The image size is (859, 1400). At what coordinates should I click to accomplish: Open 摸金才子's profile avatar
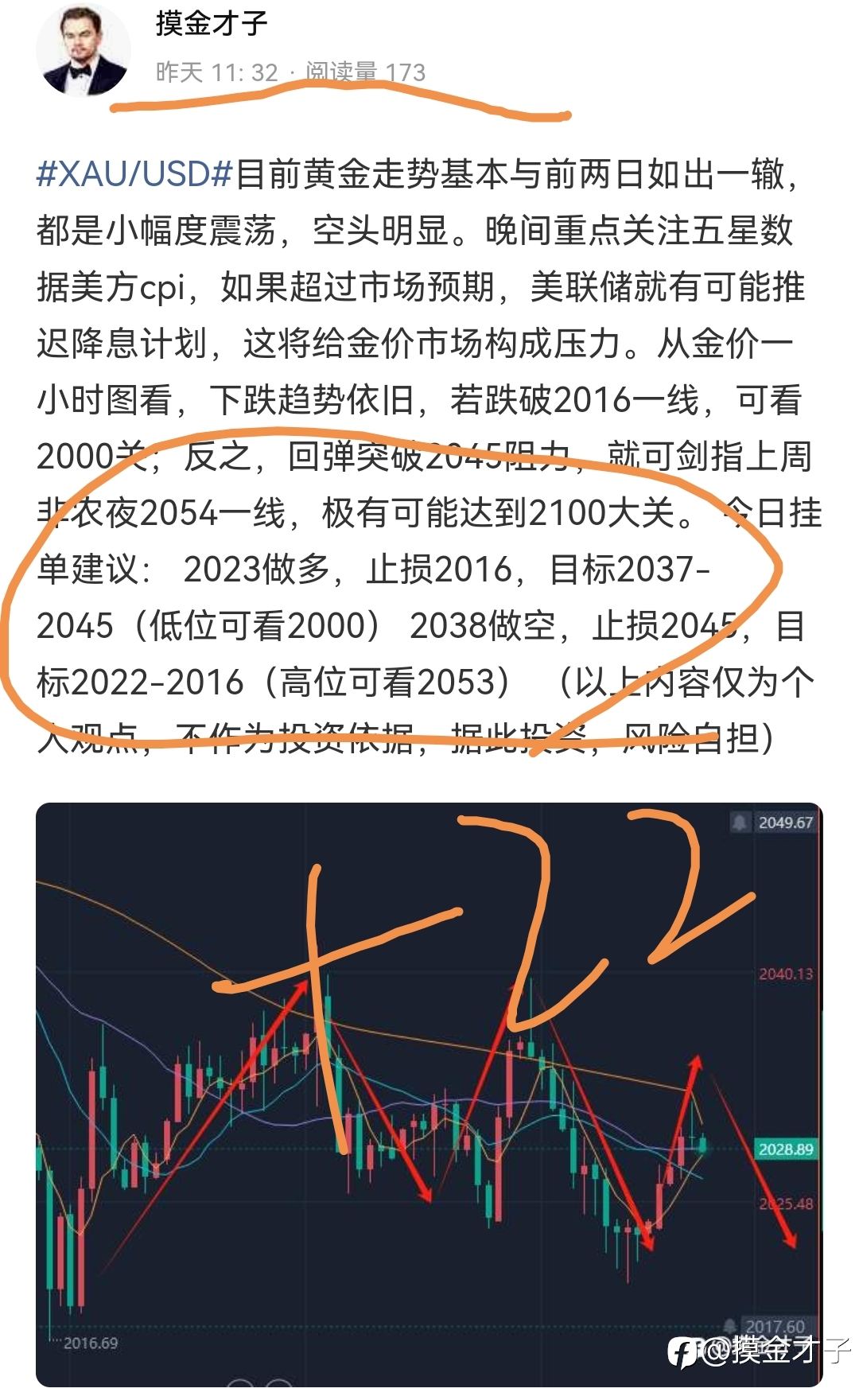click(83, 49)
